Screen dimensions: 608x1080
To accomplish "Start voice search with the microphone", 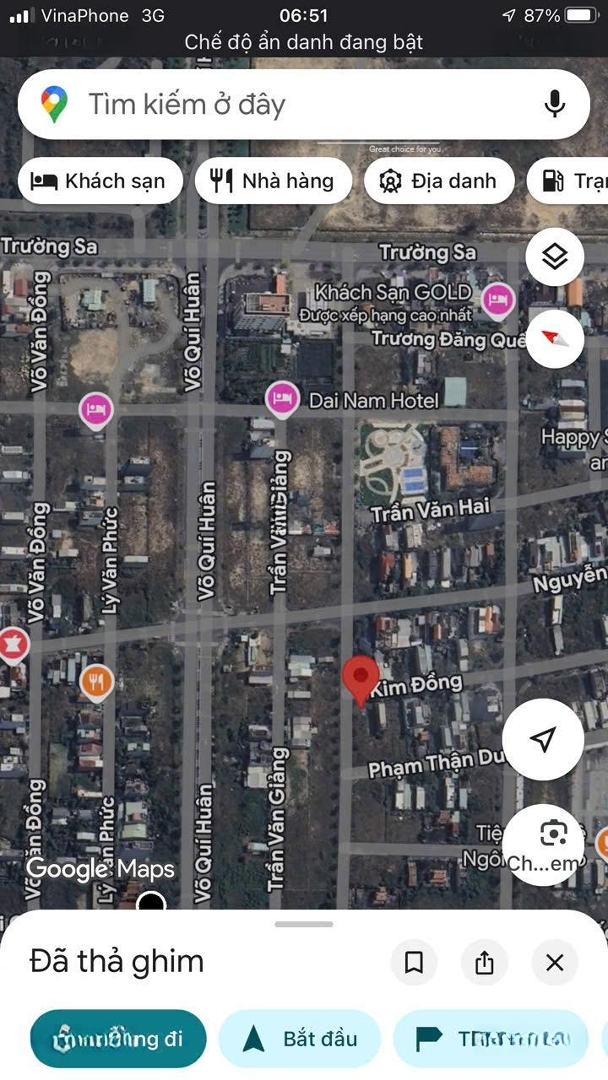I will 553,103.
